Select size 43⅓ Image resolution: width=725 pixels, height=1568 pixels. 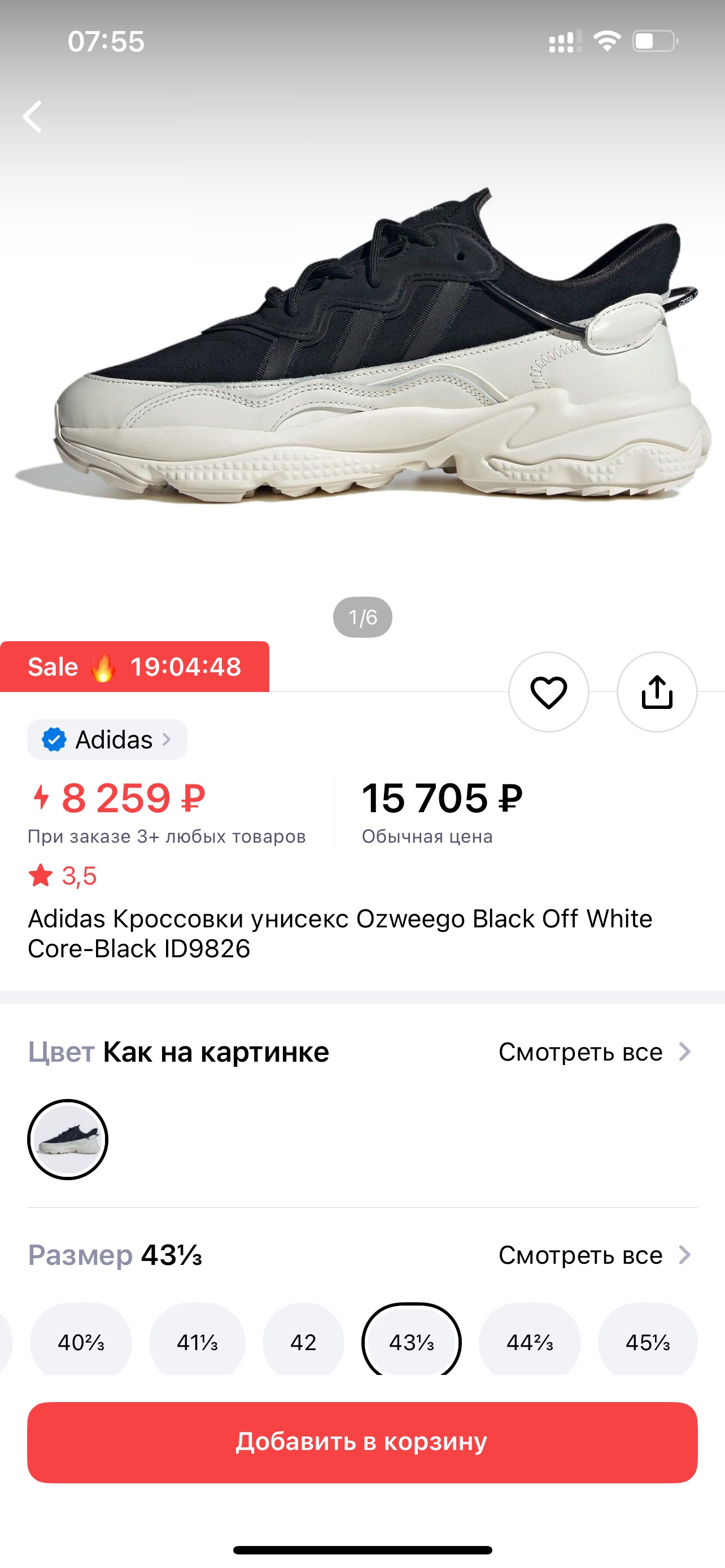coord(412,1342)
